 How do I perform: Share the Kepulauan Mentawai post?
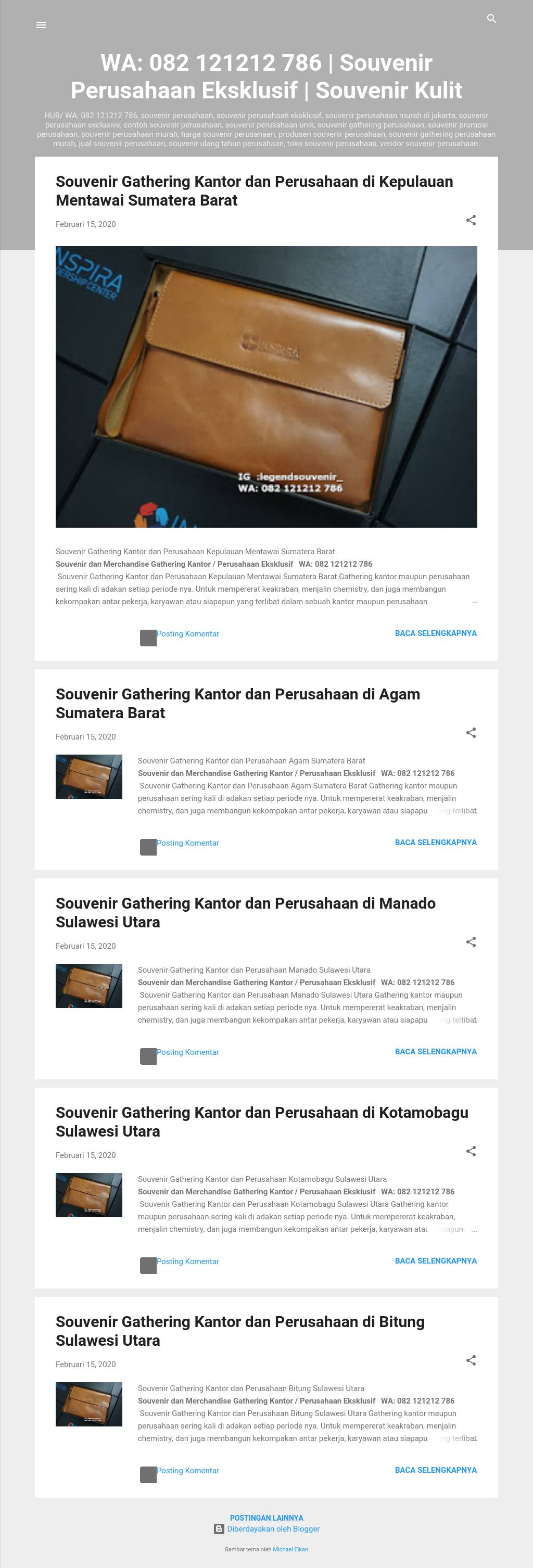click(x=471, y=220)
